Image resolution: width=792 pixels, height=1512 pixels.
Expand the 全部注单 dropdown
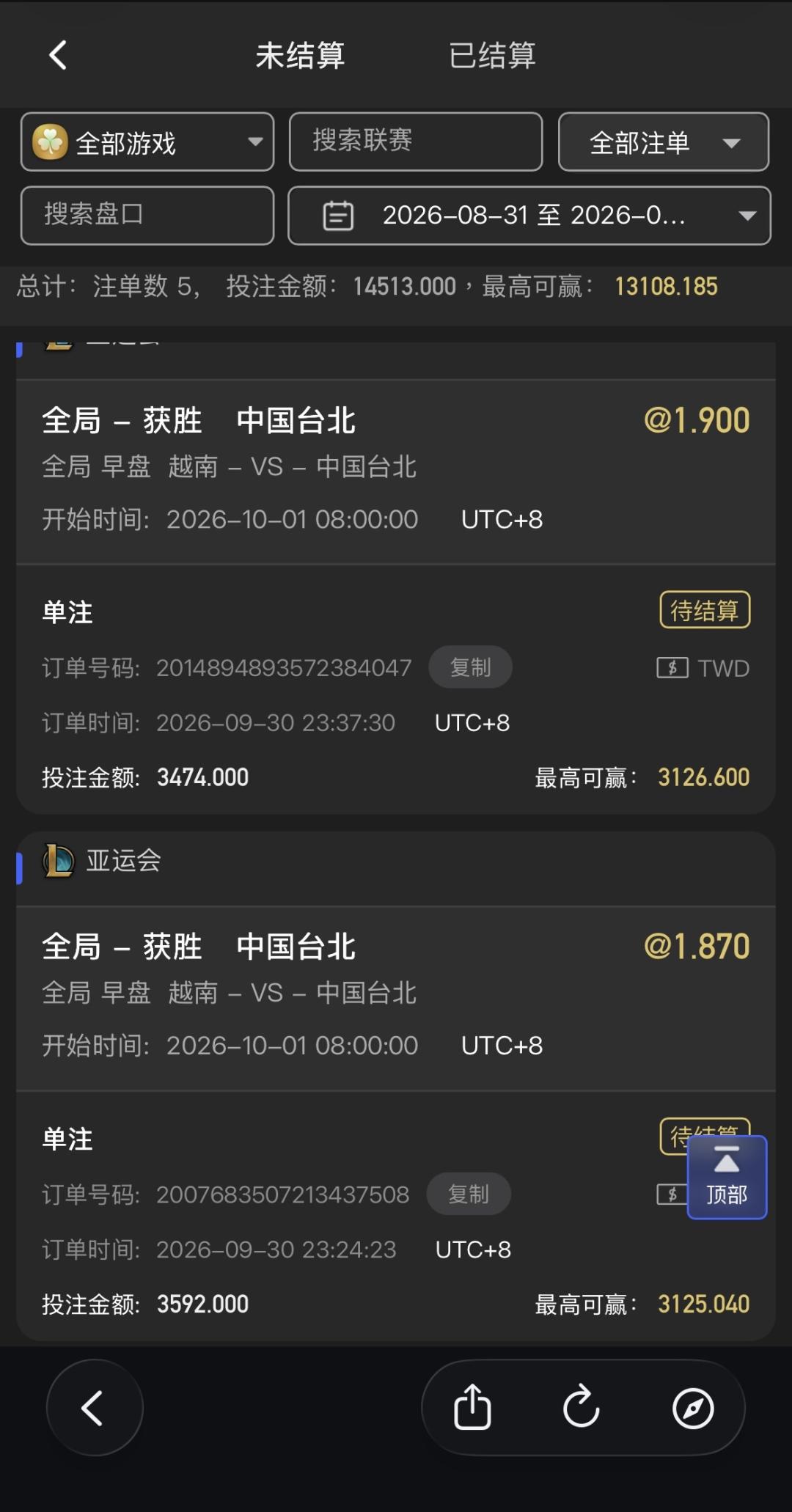pyautogui.click(x=664, y=142)
